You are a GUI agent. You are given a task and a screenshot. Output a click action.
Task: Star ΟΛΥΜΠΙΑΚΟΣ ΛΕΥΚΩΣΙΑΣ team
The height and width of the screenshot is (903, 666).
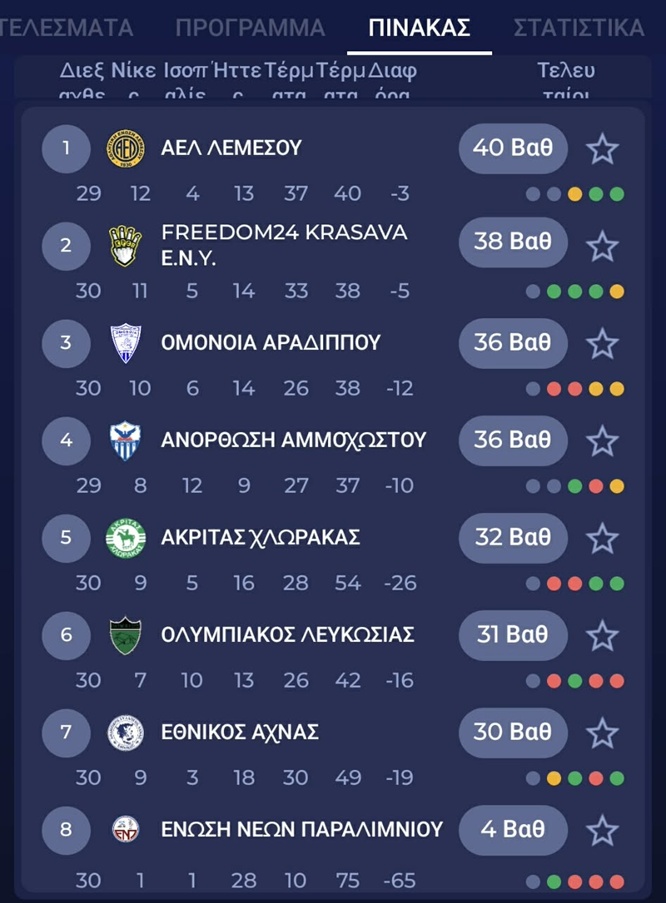click(x=602, y=635)
